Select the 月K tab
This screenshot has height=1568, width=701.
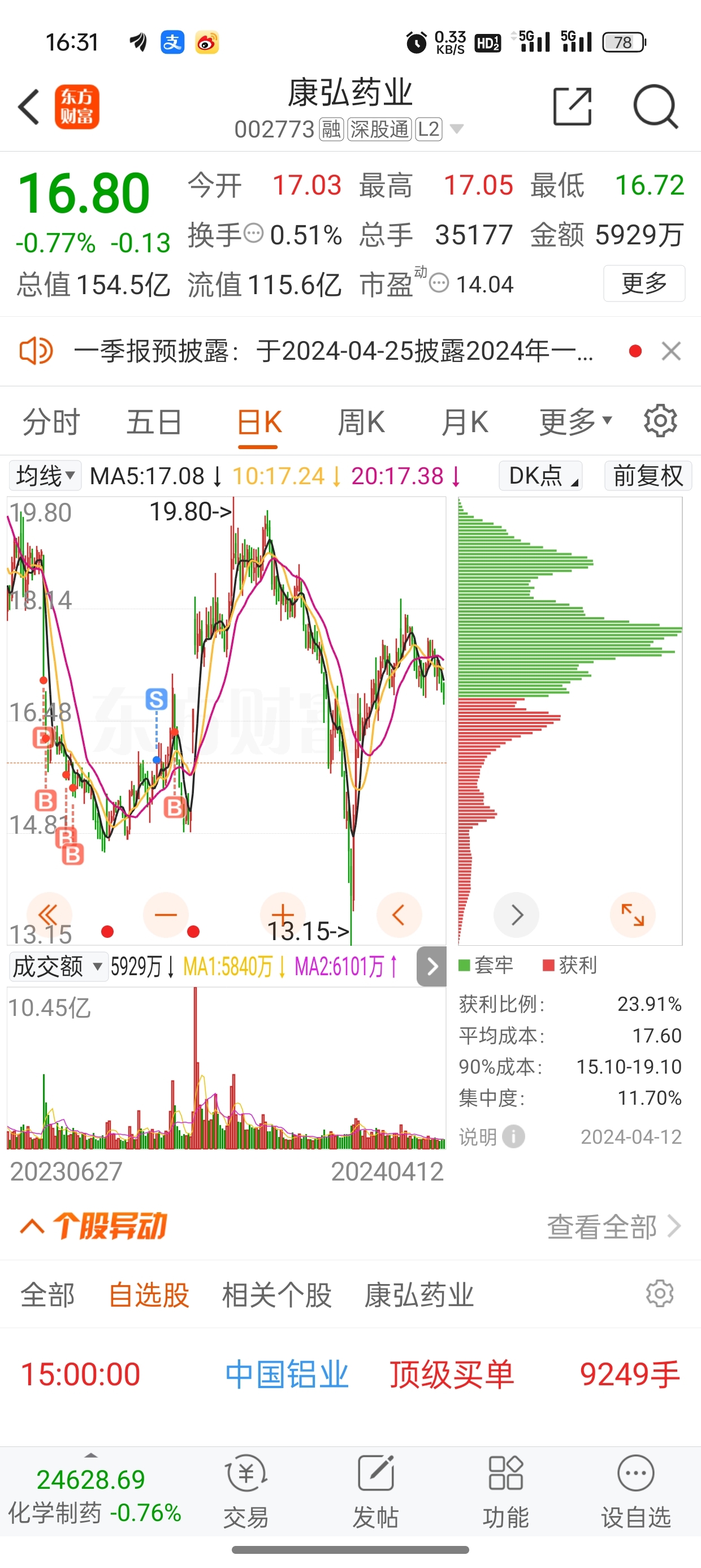coord(465,422)
